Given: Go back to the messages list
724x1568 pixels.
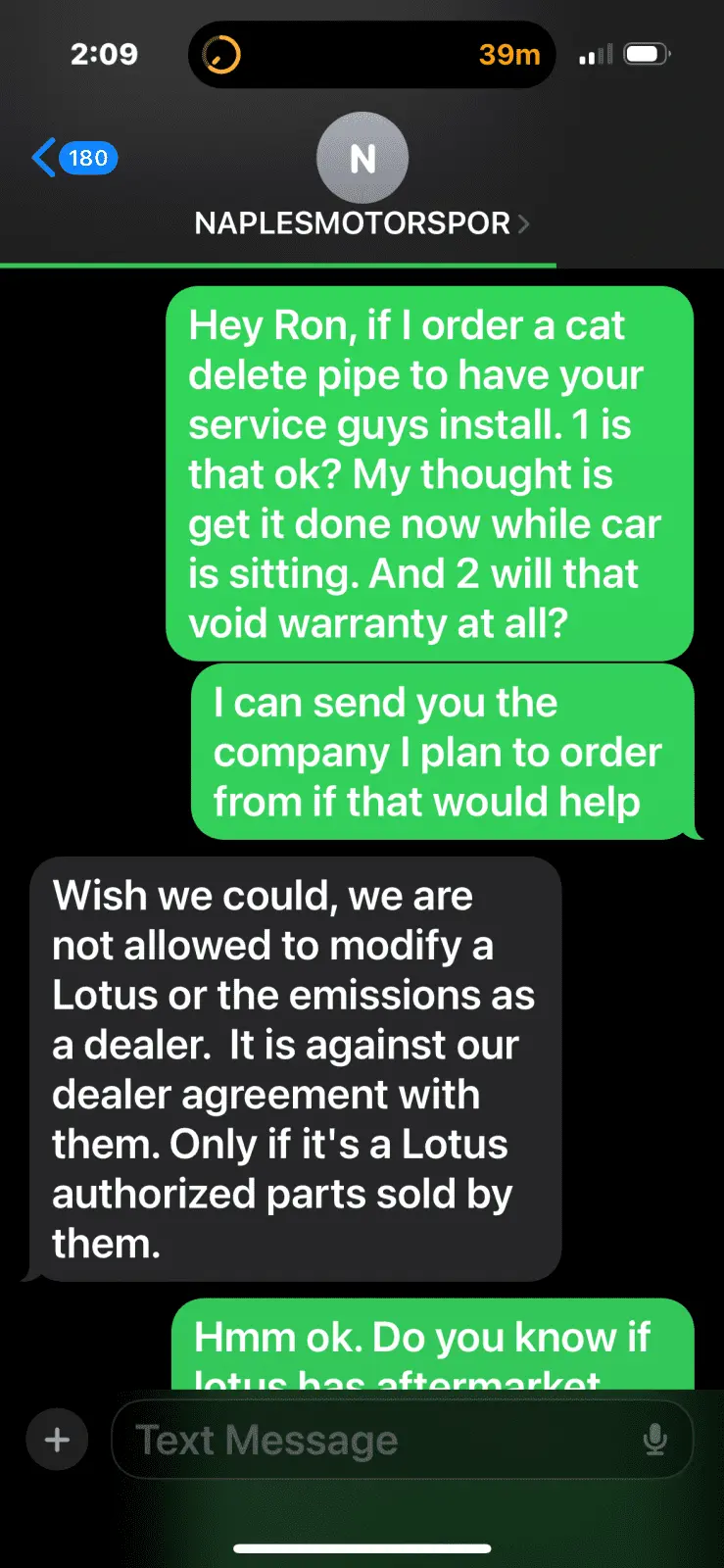Looking at the screenshot, I should click(73, 158).
